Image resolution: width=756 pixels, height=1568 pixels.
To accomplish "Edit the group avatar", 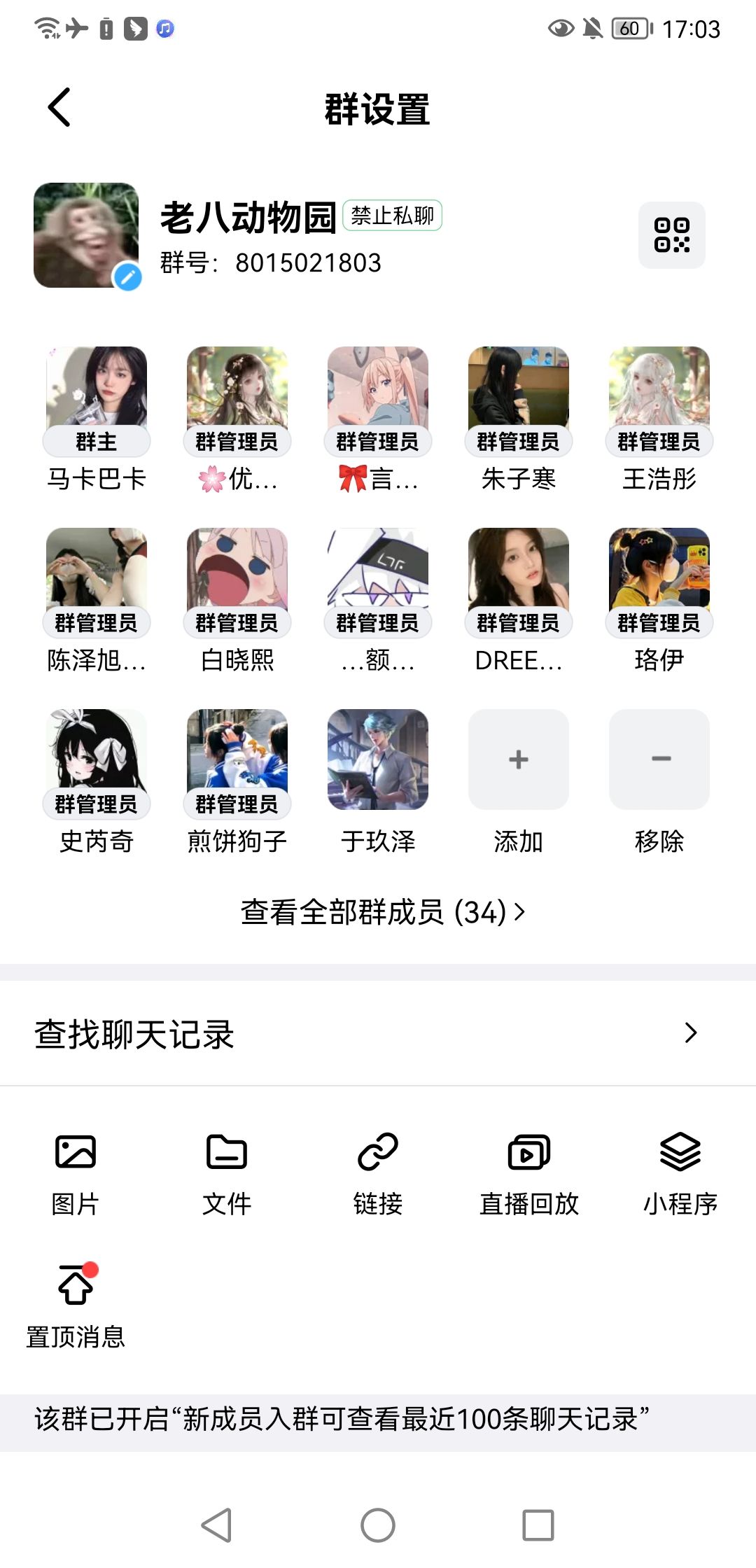I will [127, 277].
